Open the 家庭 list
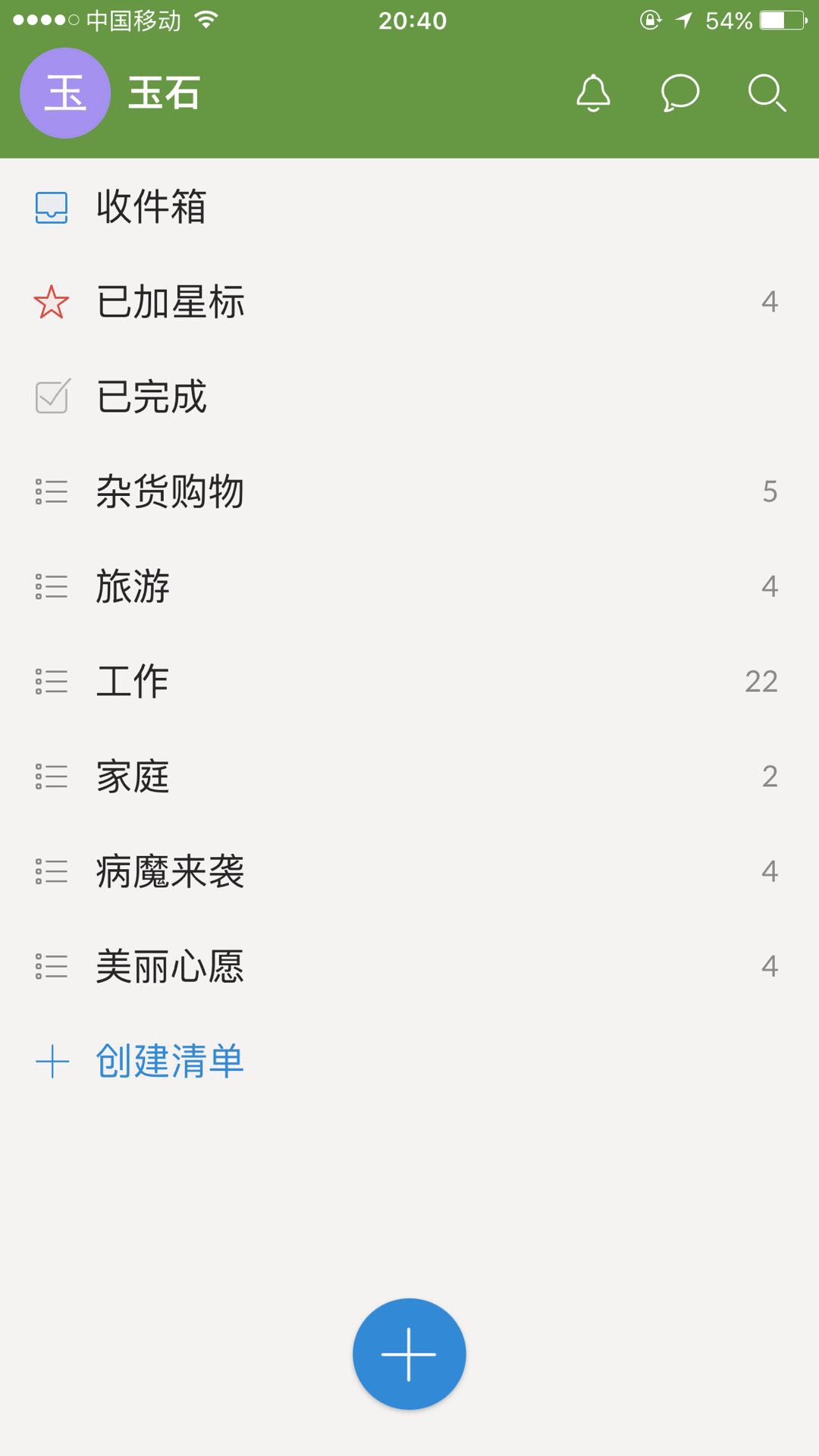This screenshot has height=1456, width=819. pyautogui.click(x=409, y=776)
